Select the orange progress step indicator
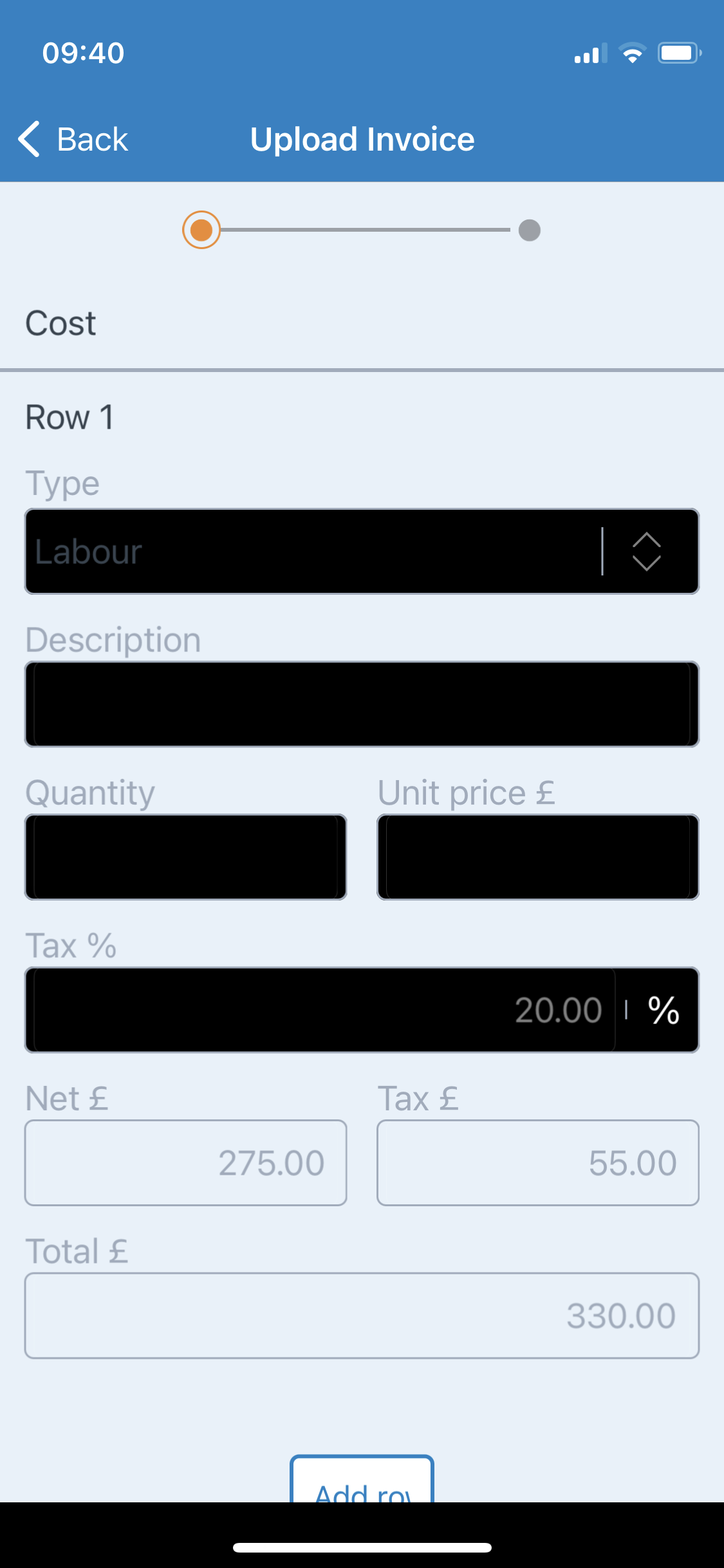Image resolution: width=724 pixels, height=1568 pixels. coord(201,230)
